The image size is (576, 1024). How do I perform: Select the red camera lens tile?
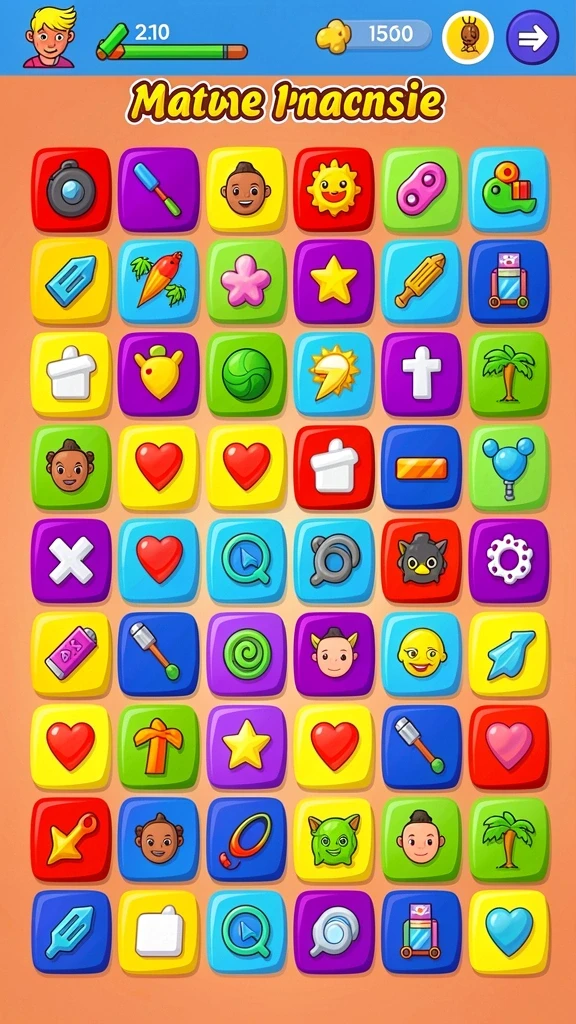[x=71, y=189]
